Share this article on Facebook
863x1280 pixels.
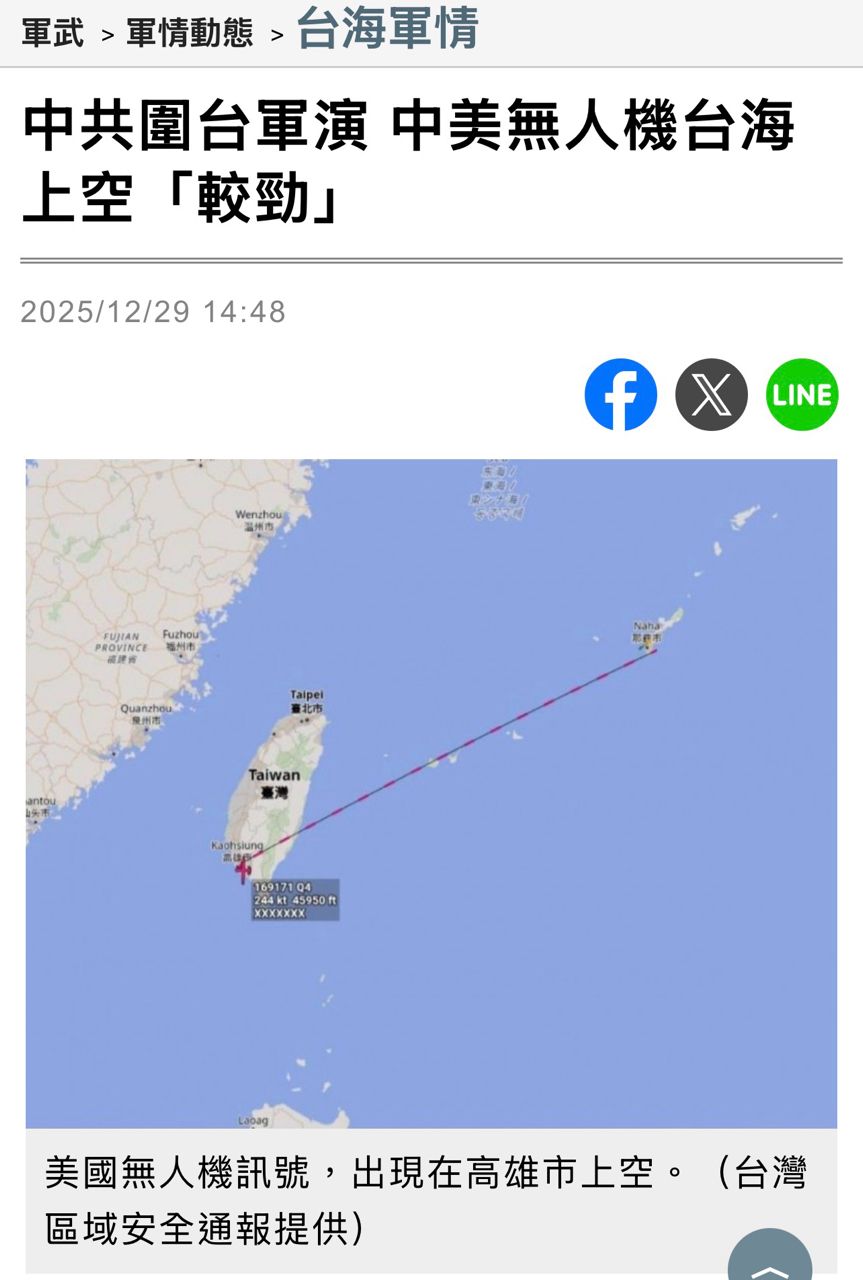[621, 395]
